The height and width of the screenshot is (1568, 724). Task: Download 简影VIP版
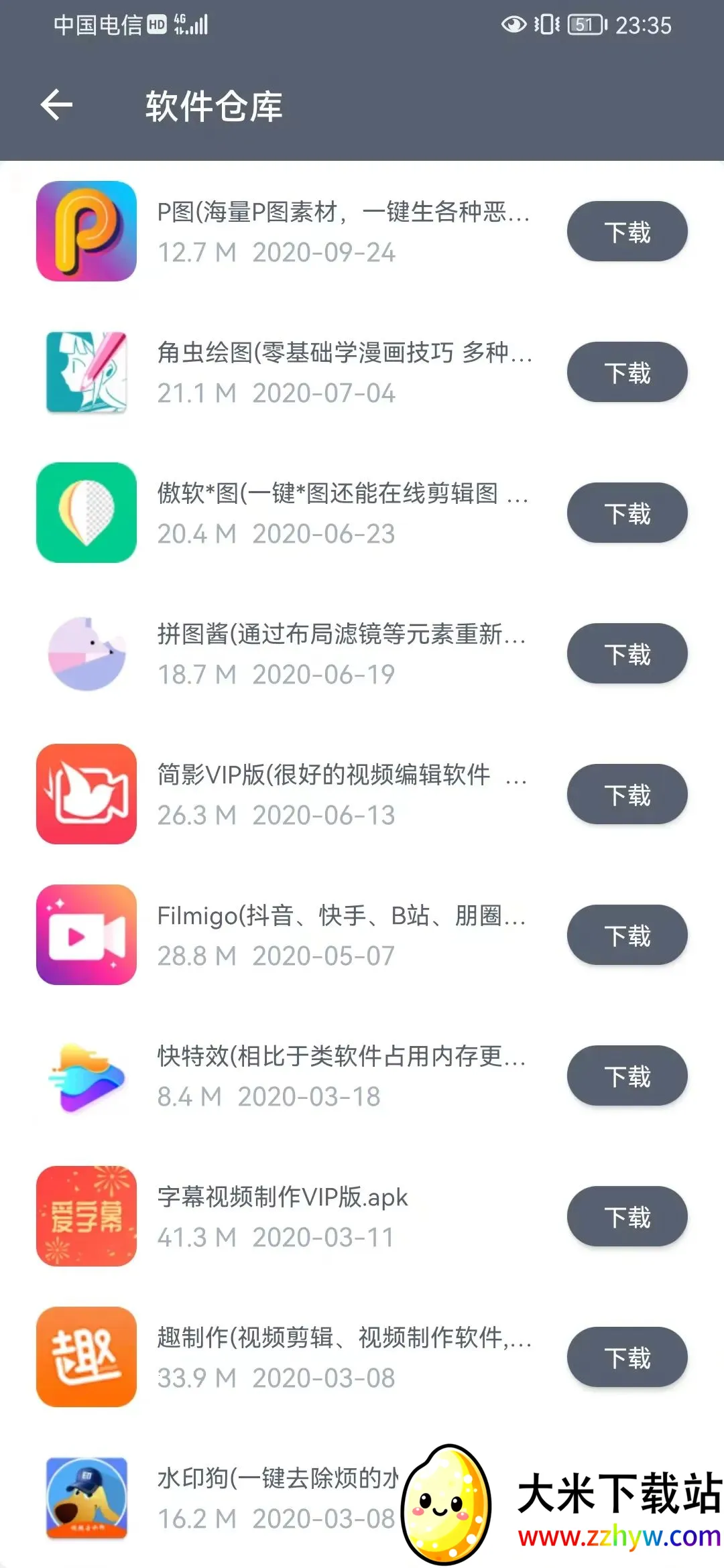pyautogui.click(x=627, y=795)
